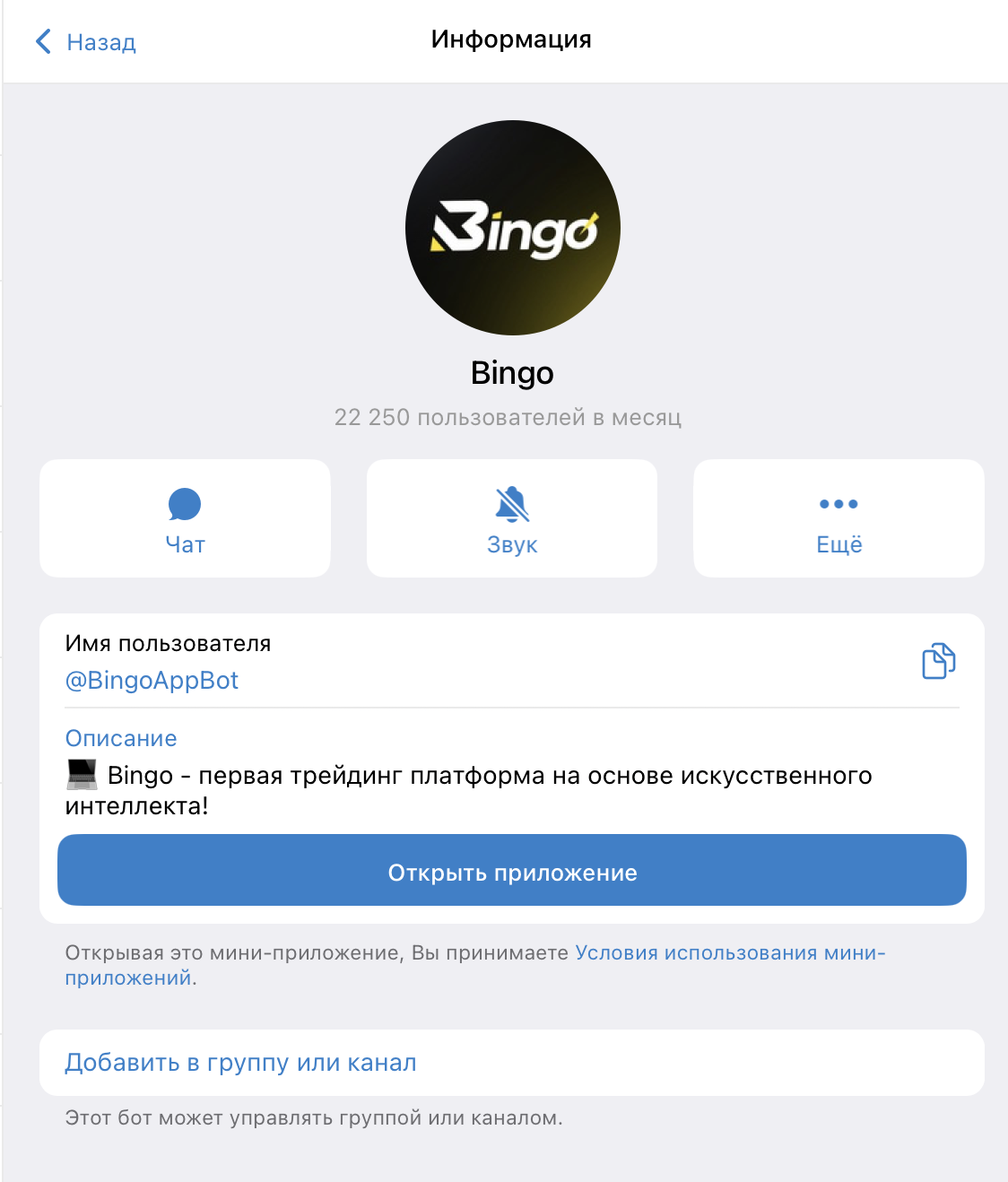Copy the username using the copy icon

[936, 661]
